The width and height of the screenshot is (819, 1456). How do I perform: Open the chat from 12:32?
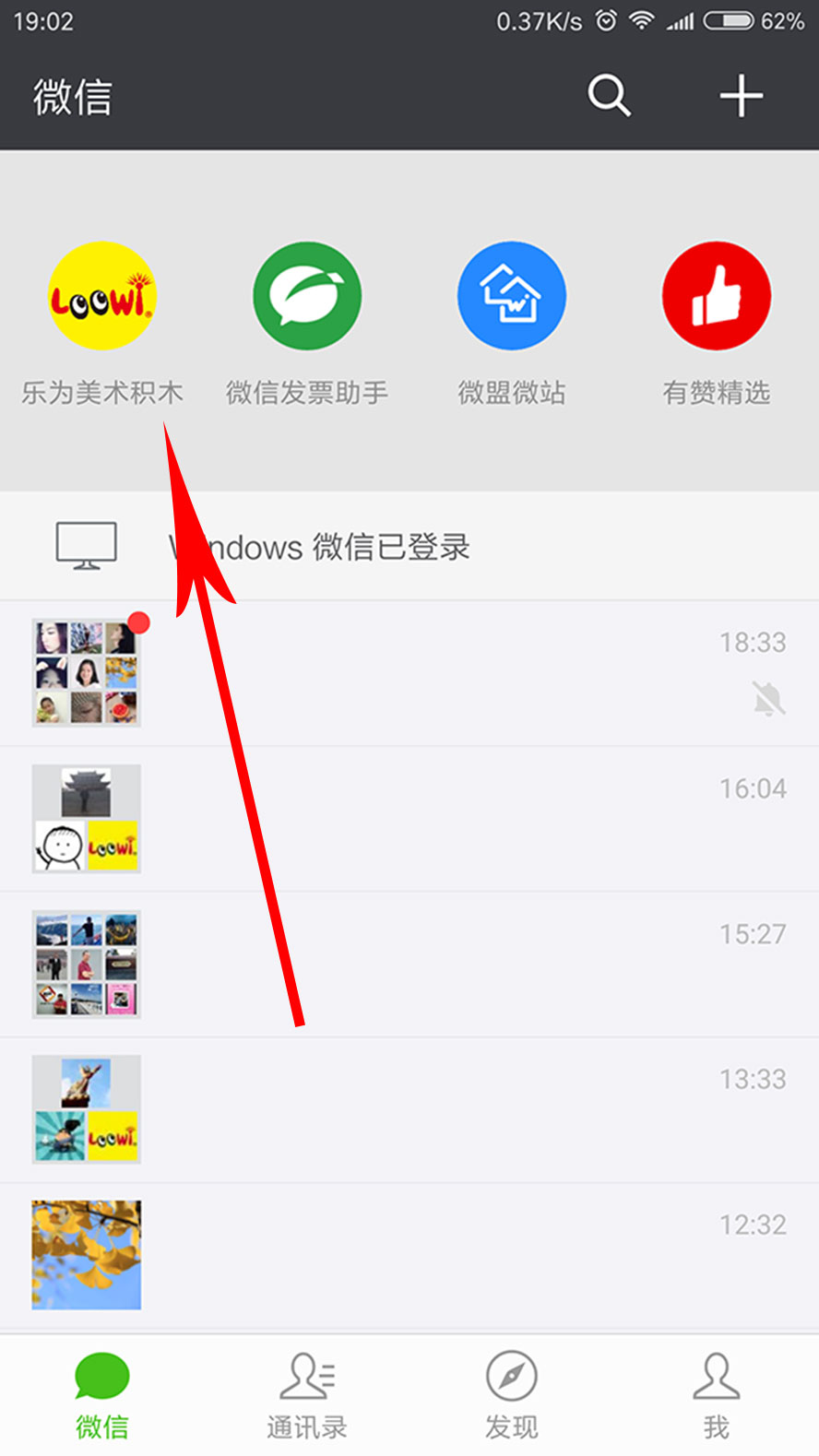click(x=409, y=1255)
